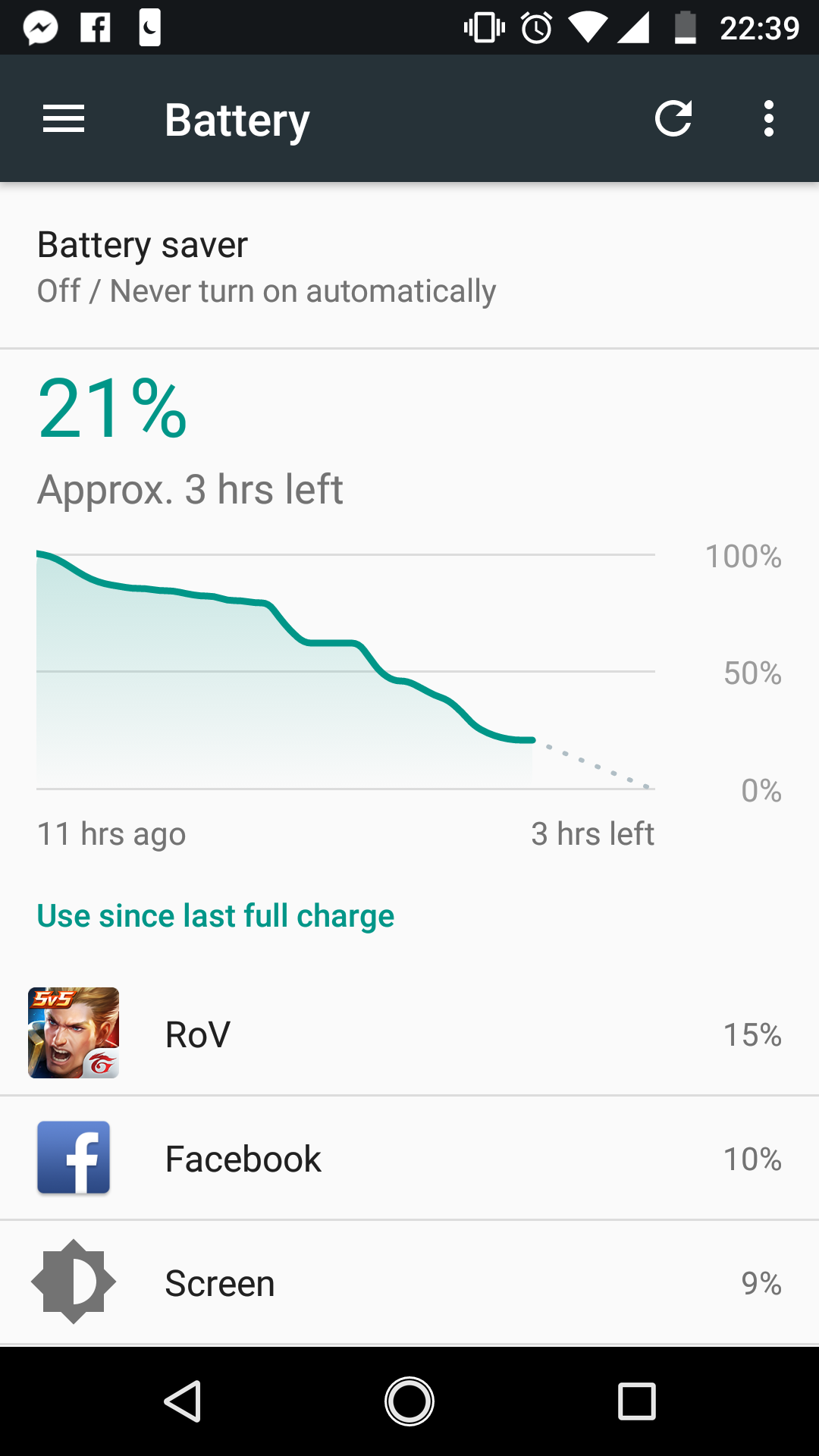819x1456 pixels.
Task: Go to home screen
Action: (409, 1401)
